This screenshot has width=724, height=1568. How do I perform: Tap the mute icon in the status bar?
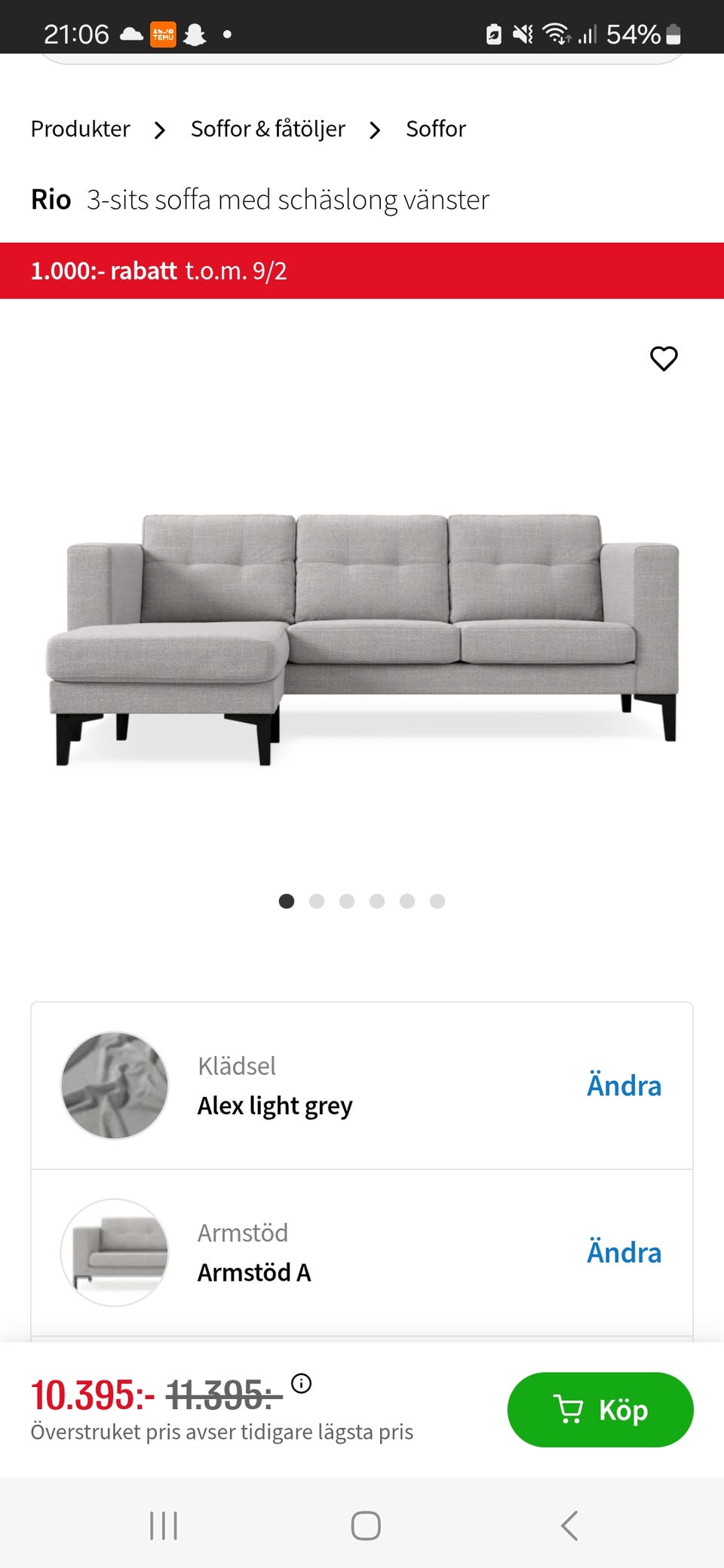(x=522, y=34)
